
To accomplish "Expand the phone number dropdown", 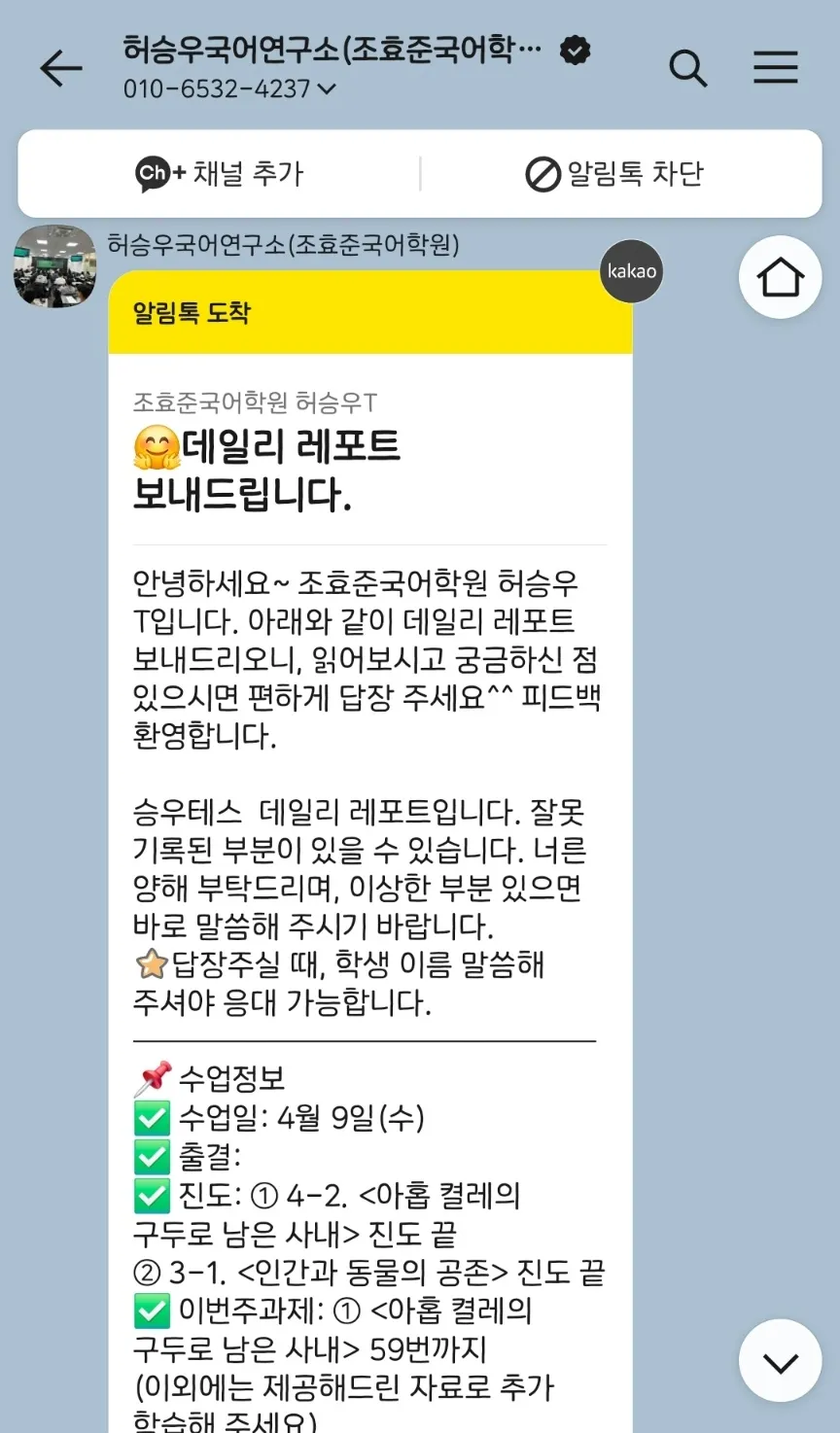I will pyautogui.click(x=327, y=89).
